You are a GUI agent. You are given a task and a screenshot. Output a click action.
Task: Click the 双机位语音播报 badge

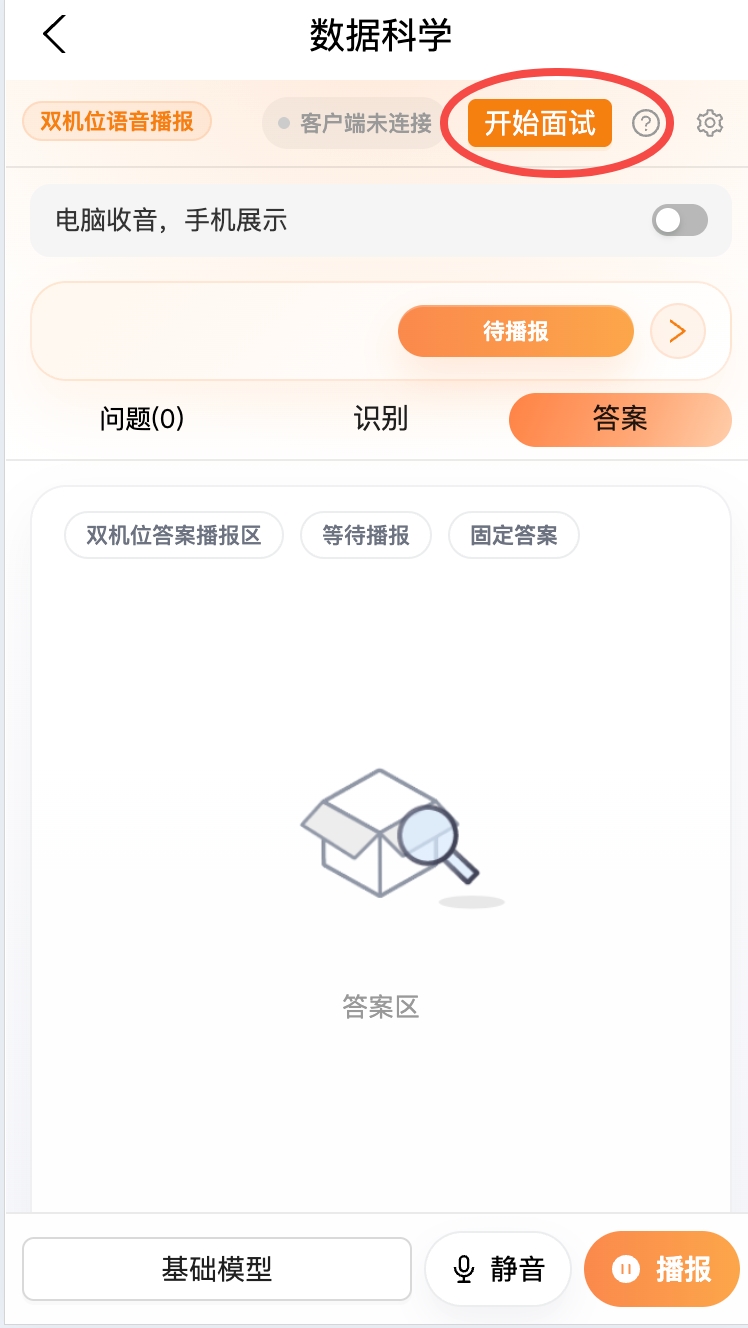point(116,122)
